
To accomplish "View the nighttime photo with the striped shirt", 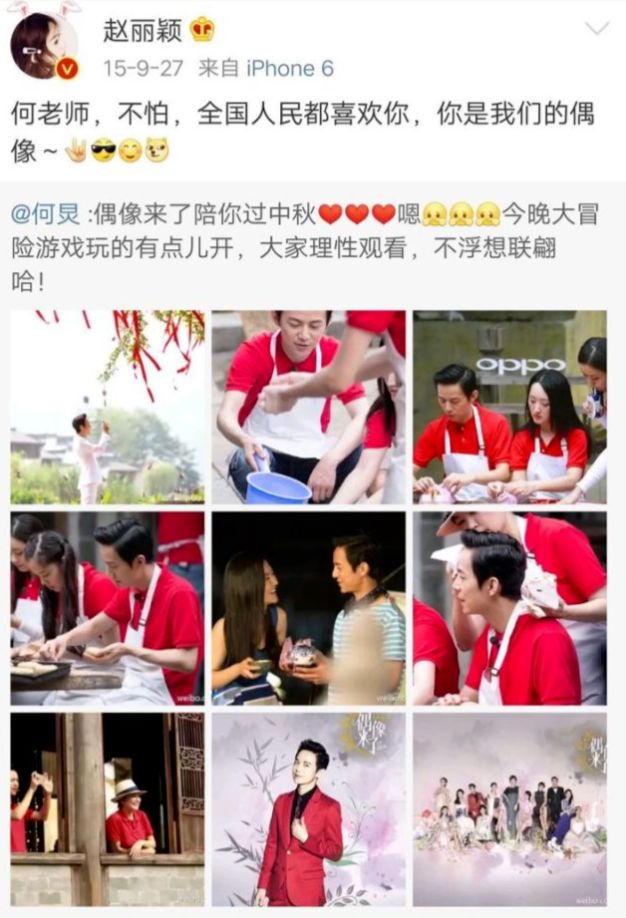I will tap(309, 609).
